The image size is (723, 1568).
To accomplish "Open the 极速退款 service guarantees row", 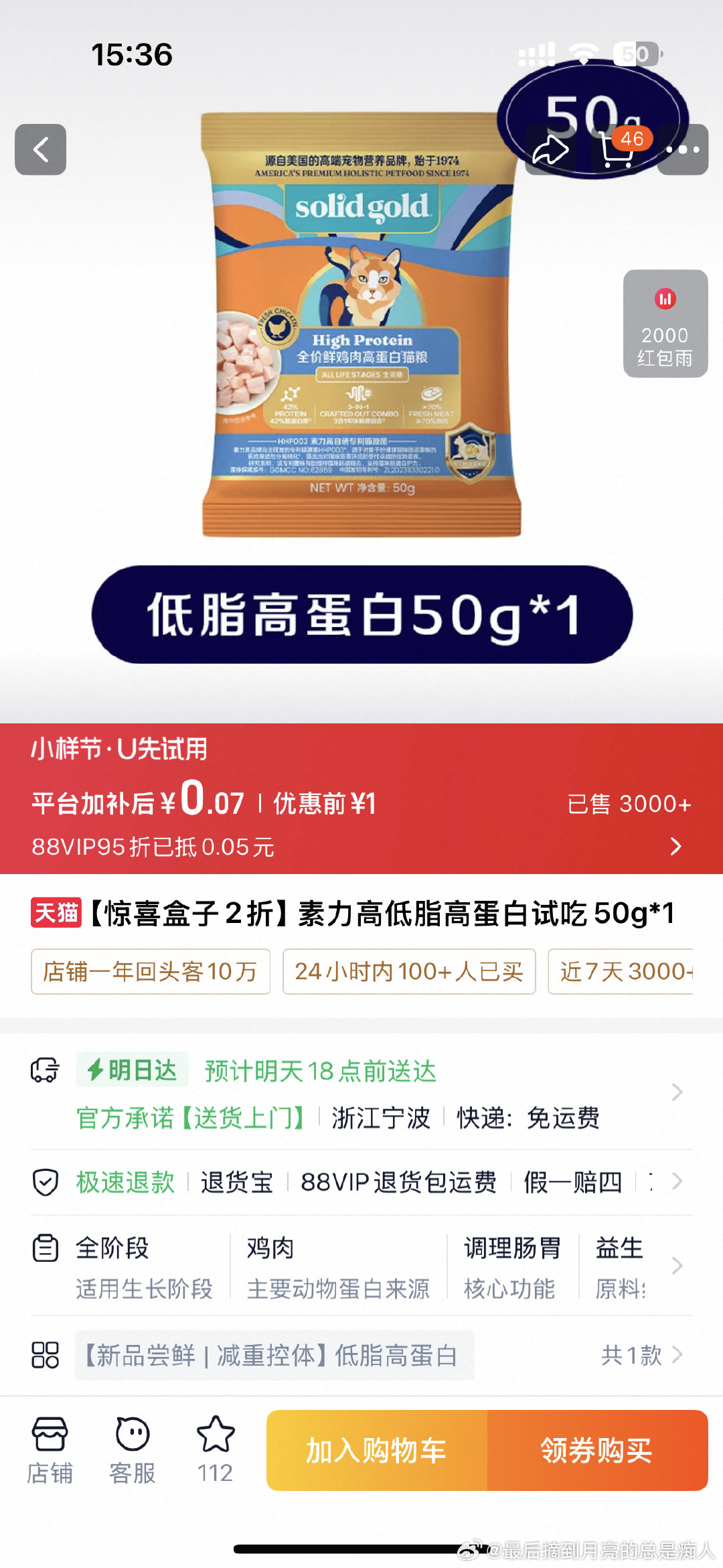I will (361, 1182).
